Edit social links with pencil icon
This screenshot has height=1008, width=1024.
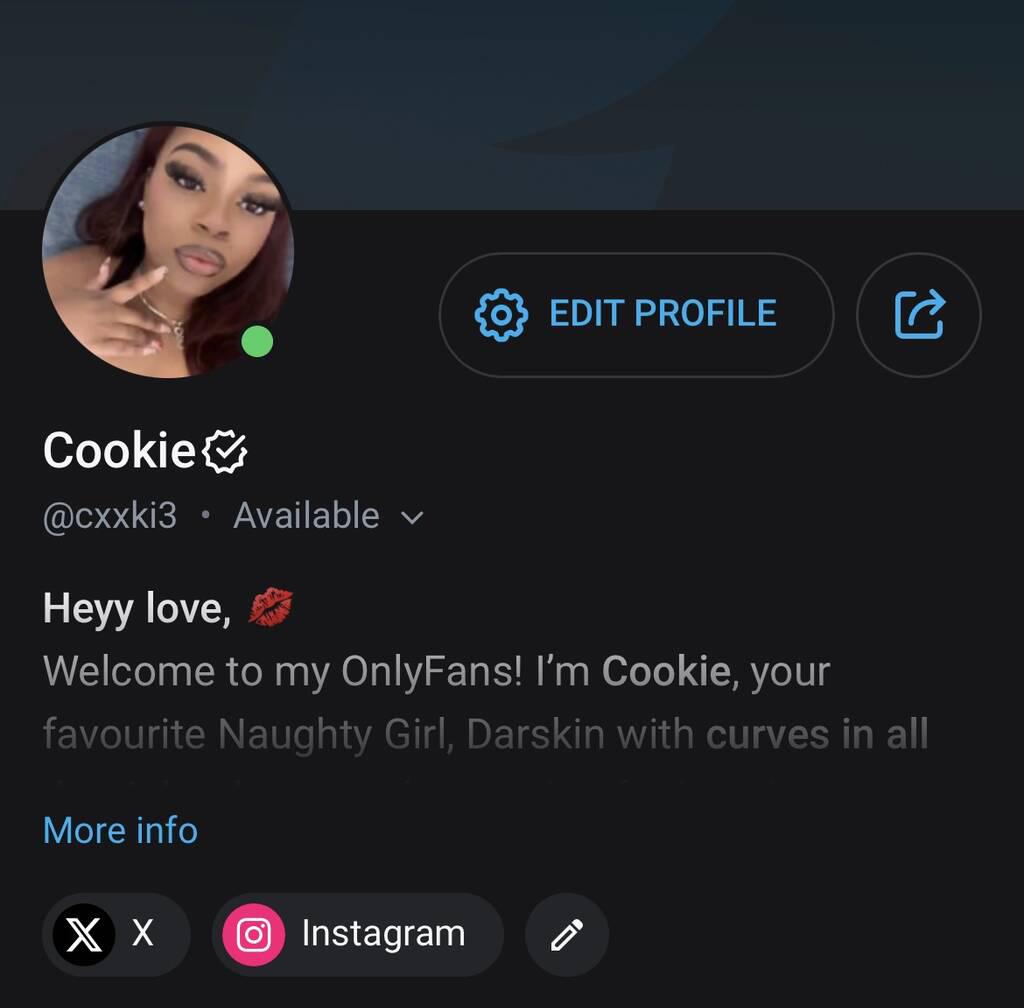pos(567,934)
